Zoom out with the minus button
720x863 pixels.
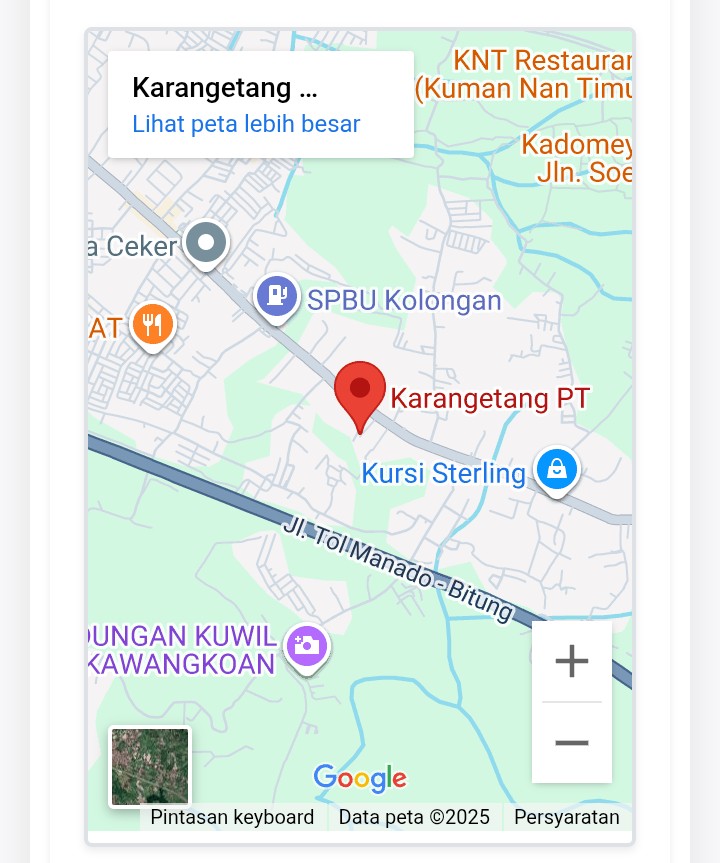point(572,743)
